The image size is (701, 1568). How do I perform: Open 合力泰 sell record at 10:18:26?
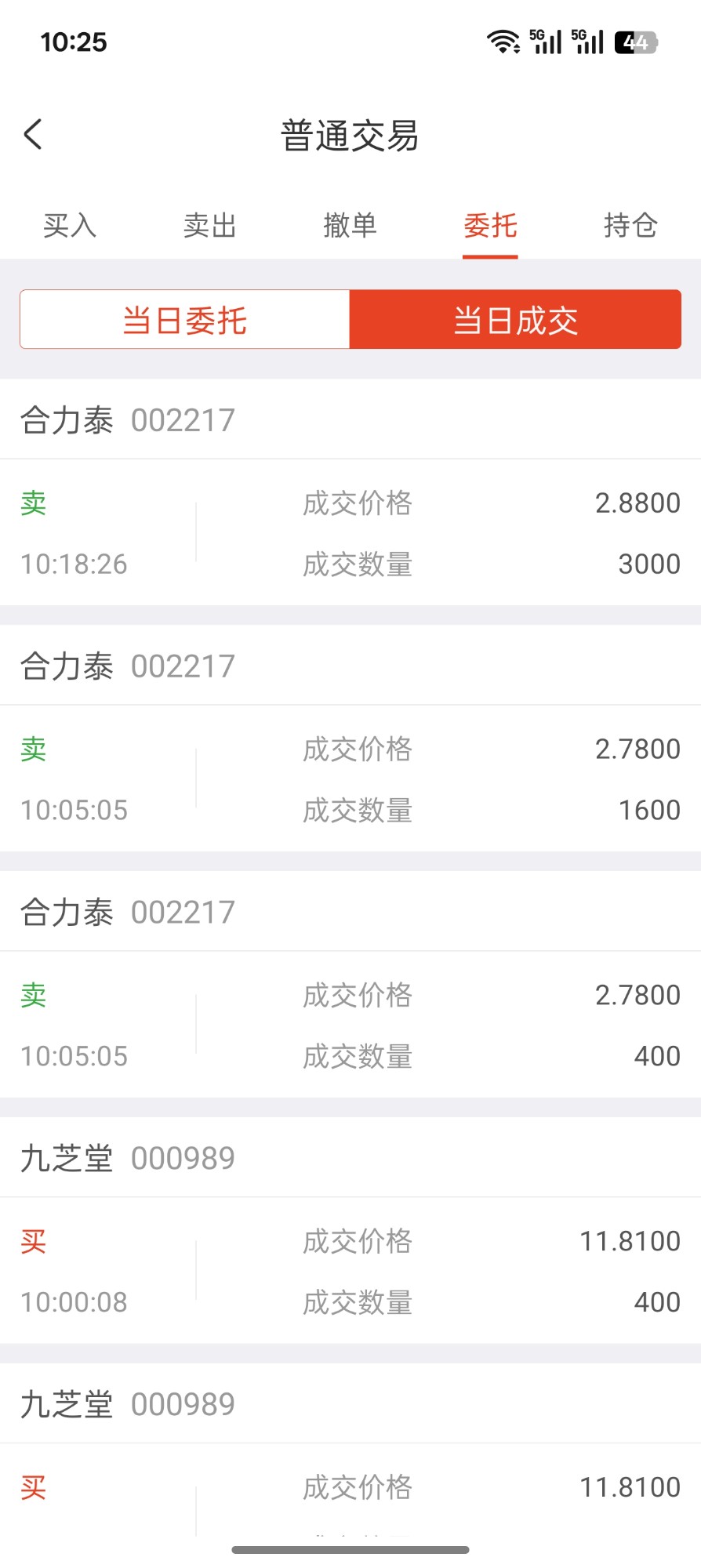click(350, 533)
